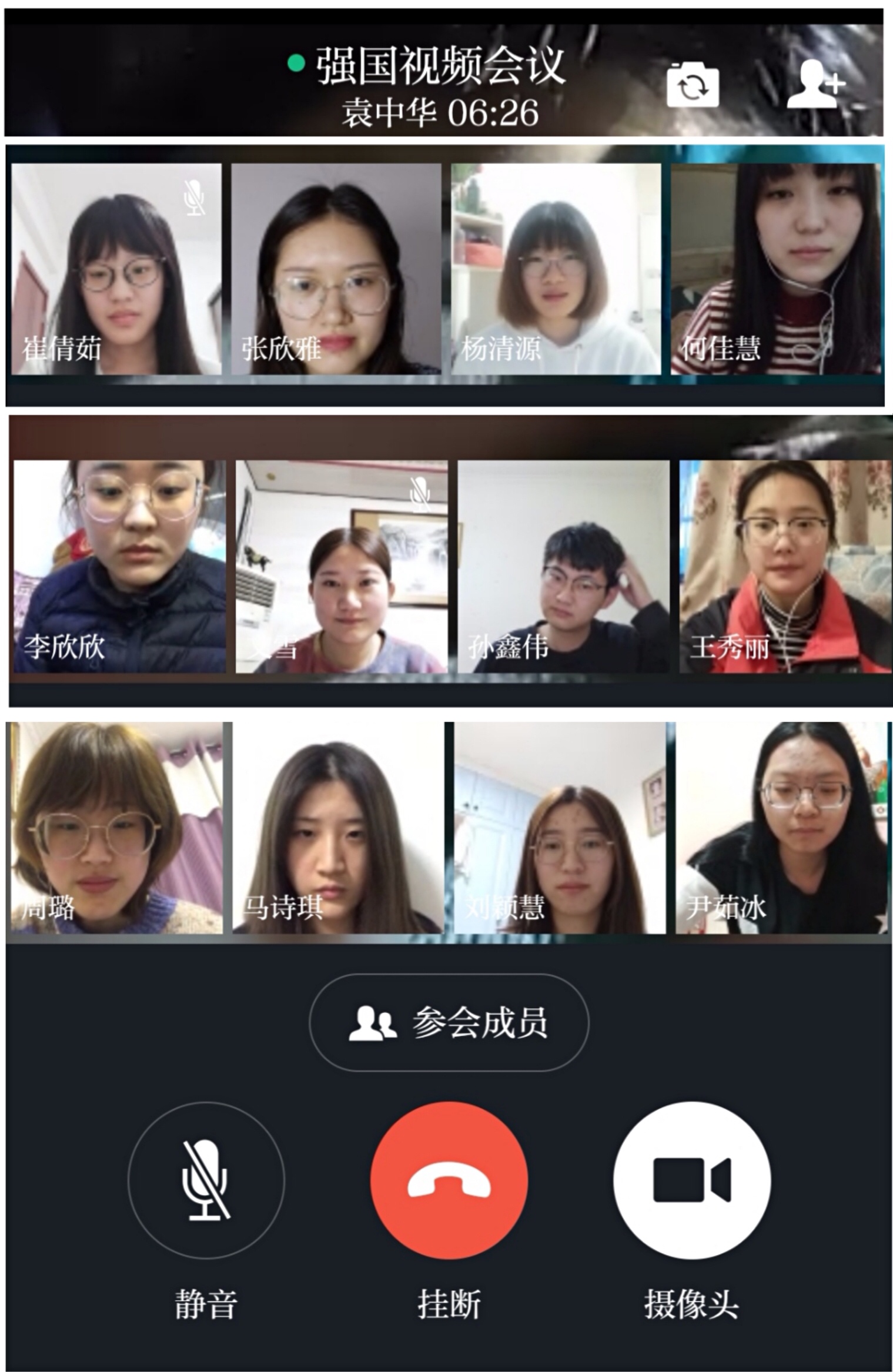
Task: Enlarge 周璐's video tile
Action: click(x=116, y=828)
